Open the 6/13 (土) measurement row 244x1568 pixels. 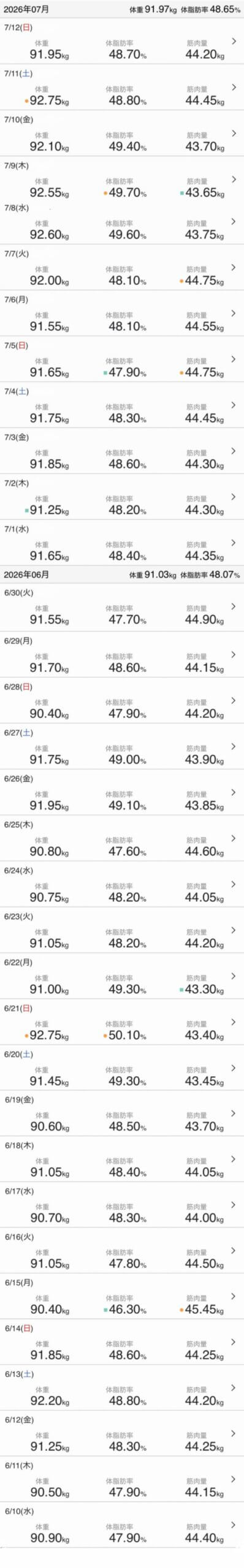click(122, 1387)
